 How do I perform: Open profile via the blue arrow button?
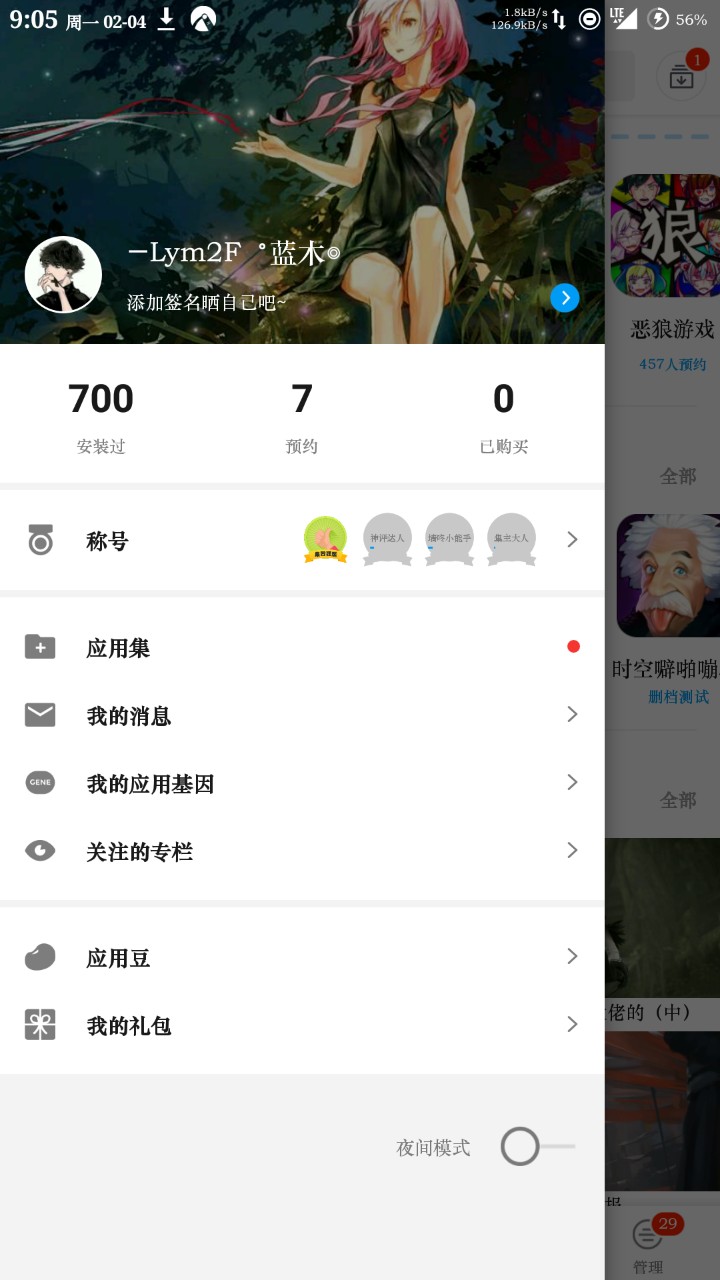click(x=565, y=297)
